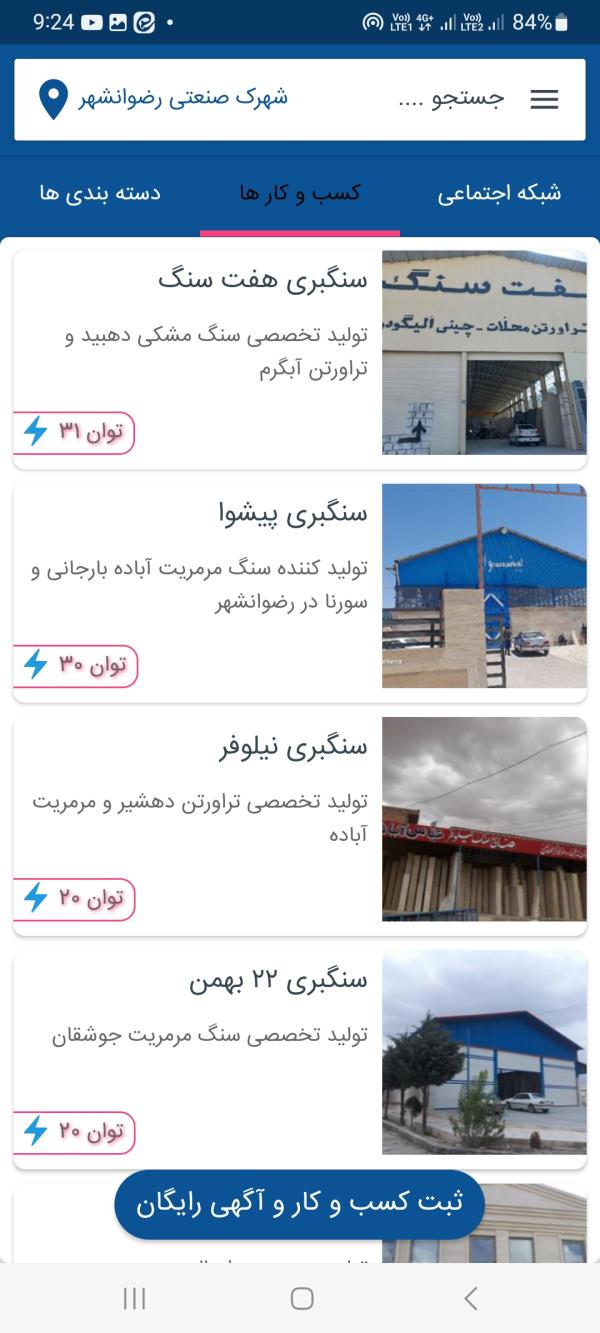The height and width of the screenshot is (1333, 600).
Task: Switch to the شبکه اجتماعی tab
Action: (x=499, y=194)
